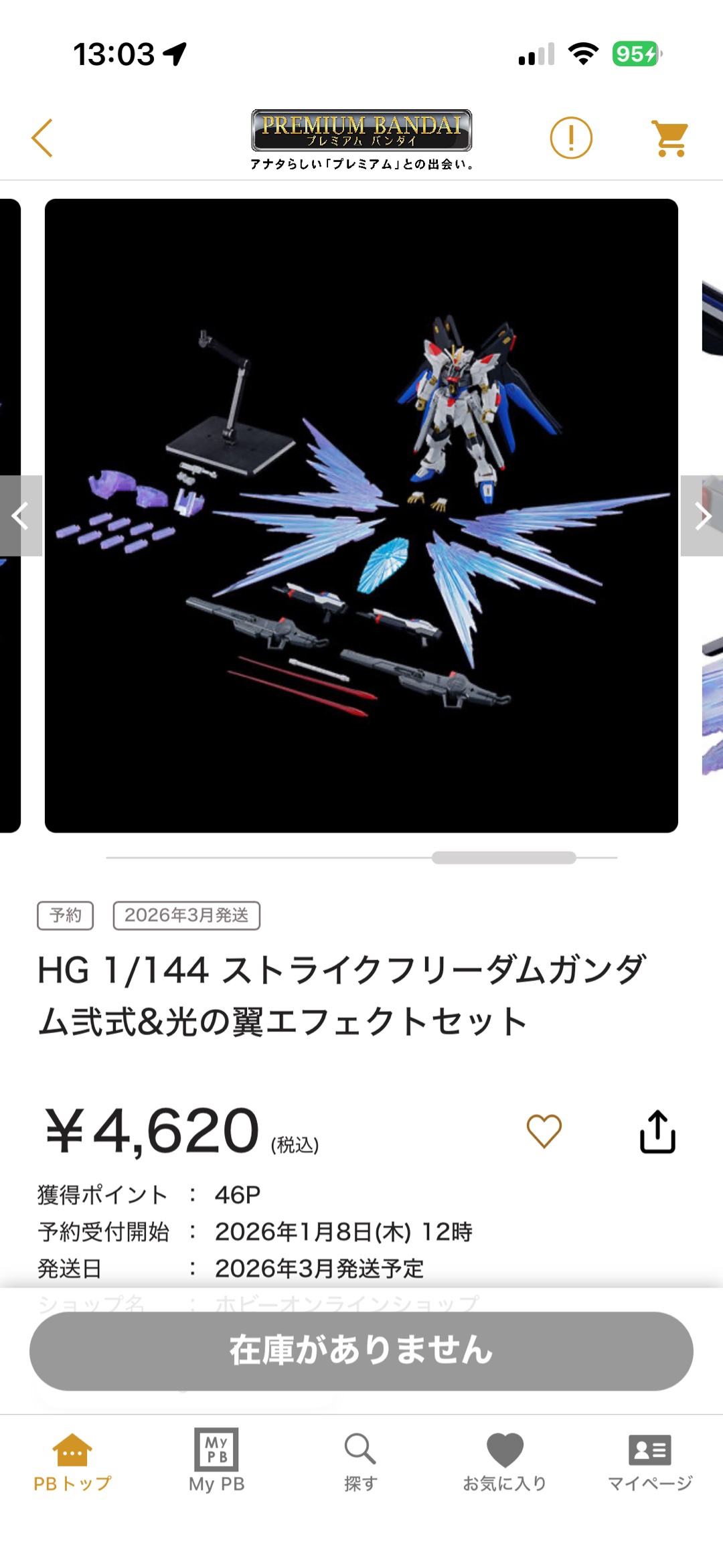This screenshot has width=723, height=1568.
Task: Switch to the My PB tab
Action: pyautogui.click(x=216, y=1463)
